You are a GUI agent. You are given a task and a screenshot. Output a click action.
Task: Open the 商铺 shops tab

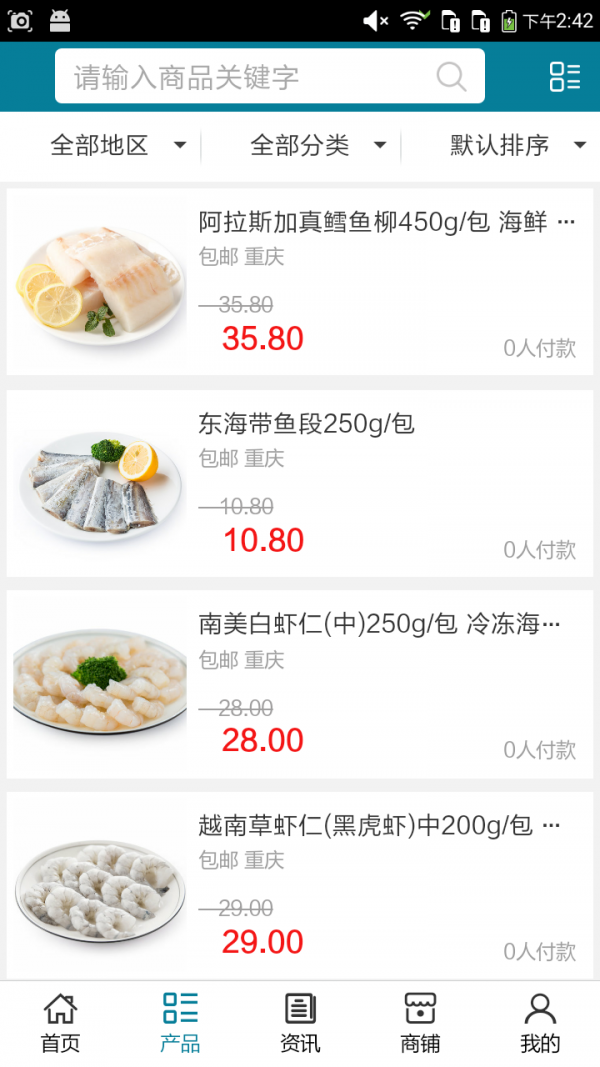click(x=420, y=1023)
